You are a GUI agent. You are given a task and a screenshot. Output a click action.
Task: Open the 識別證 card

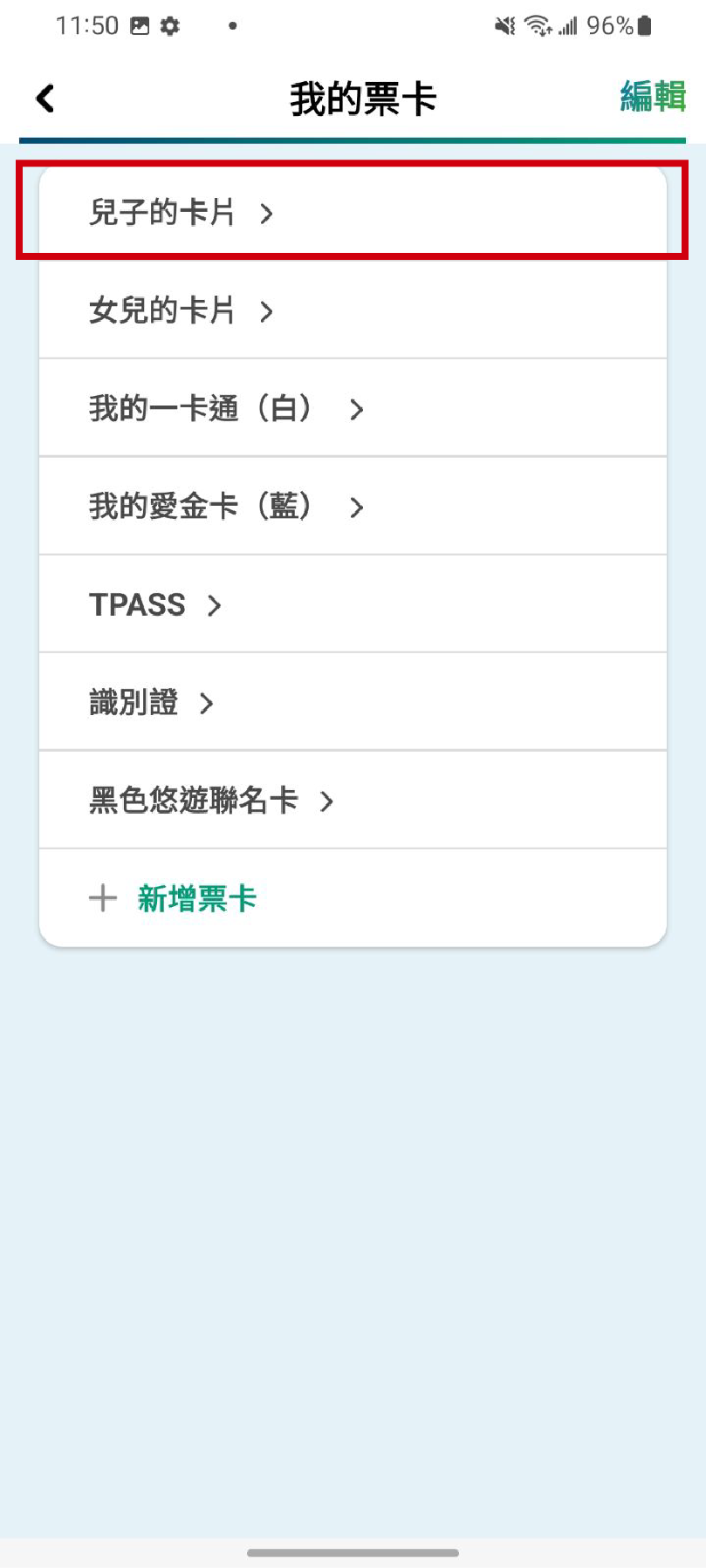coord(353,702)
